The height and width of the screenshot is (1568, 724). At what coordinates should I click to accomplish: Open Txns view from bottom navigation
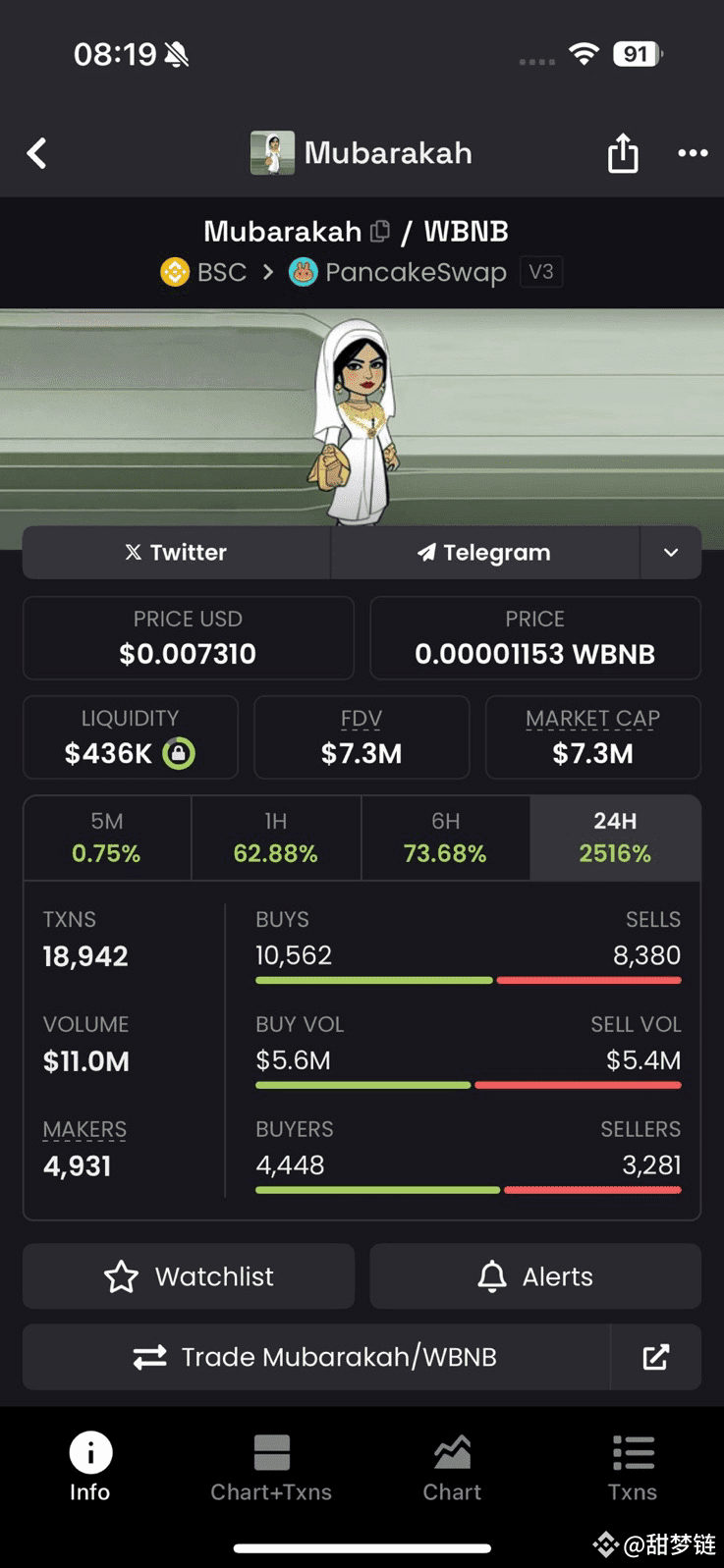(633, 1467)
